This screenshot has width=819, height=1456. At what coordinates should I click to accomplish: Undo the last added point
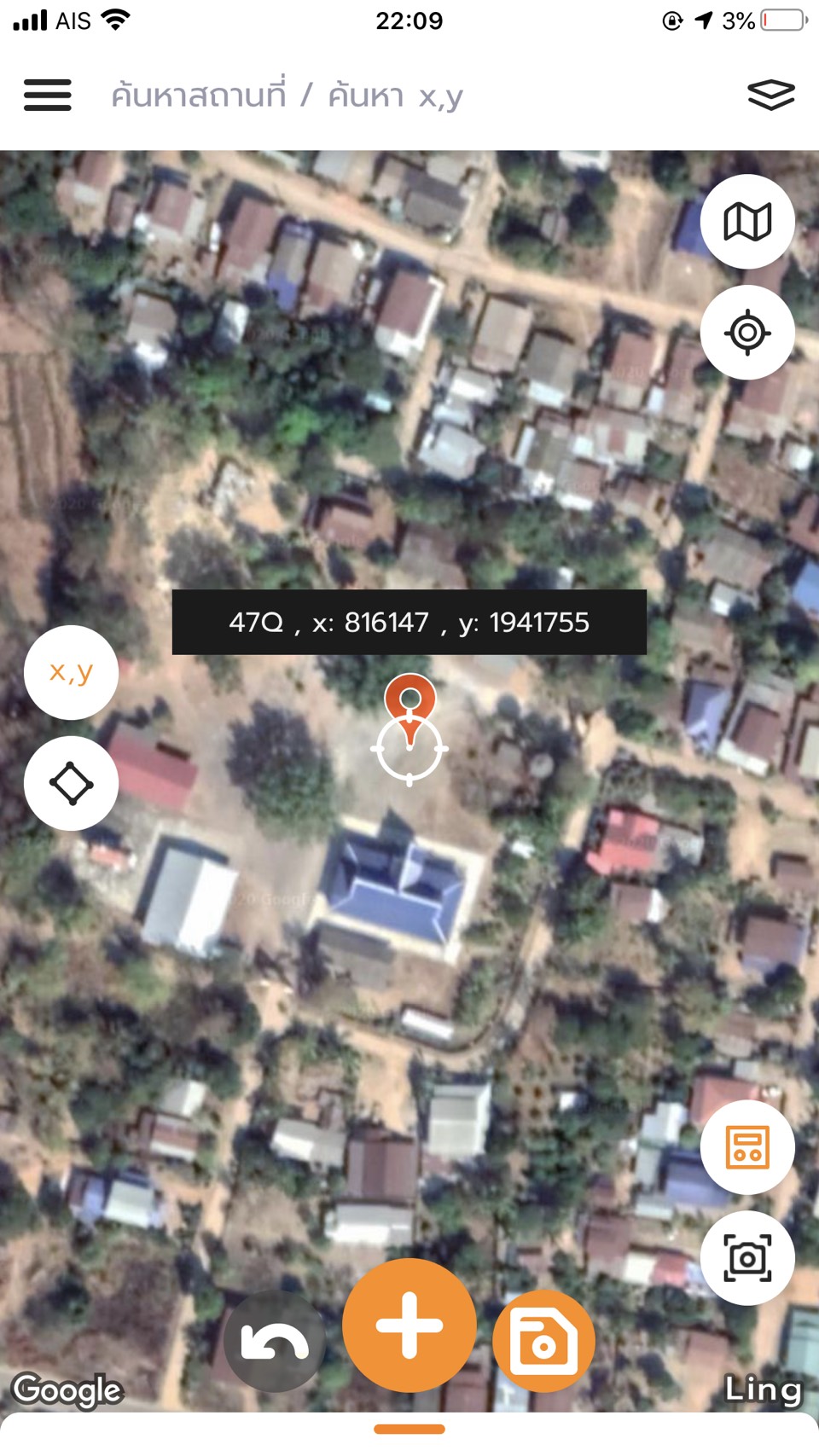pos(275,1342)
